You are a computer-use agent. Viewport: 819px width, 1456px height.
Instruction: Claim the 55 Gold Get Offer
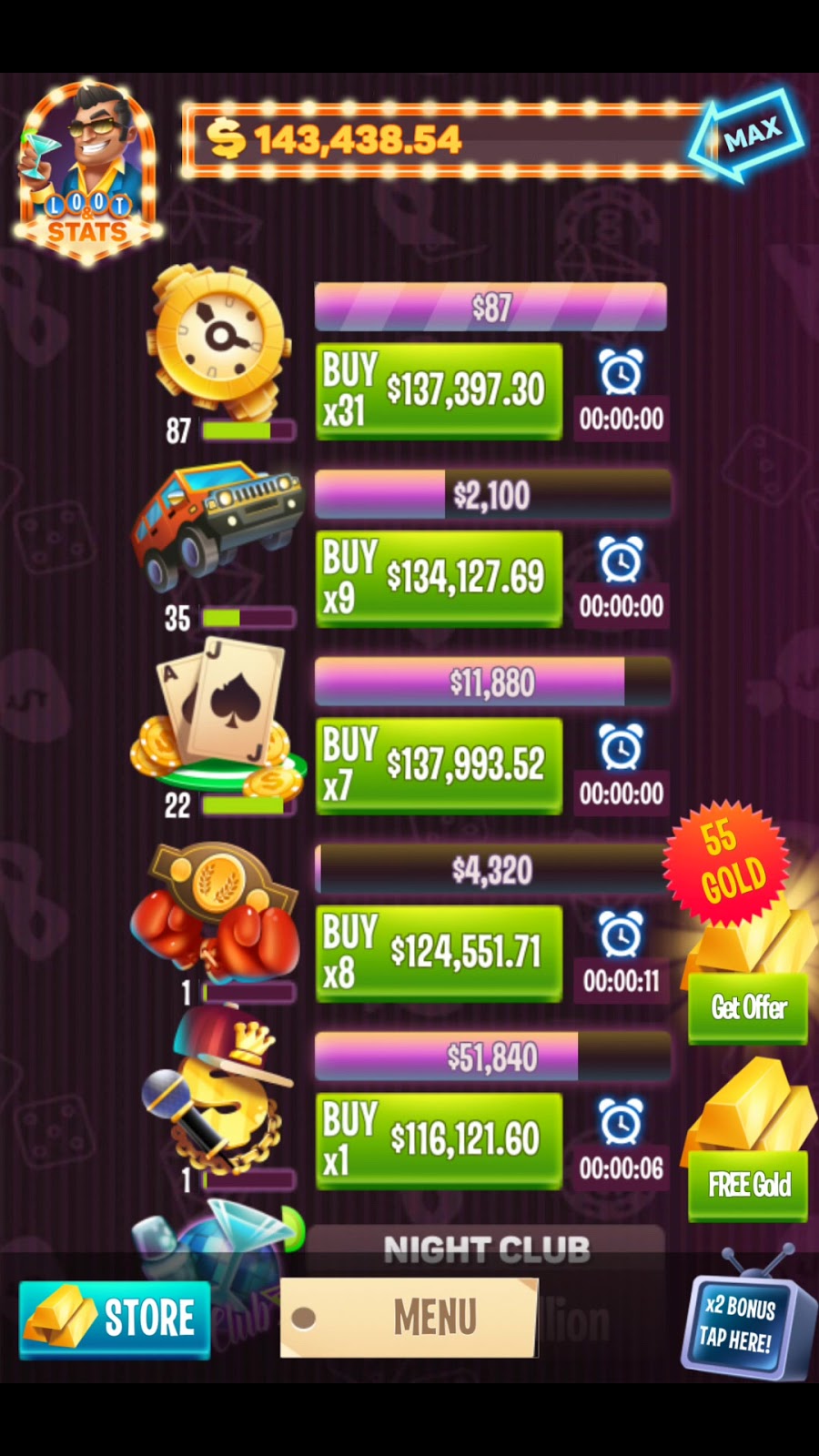(x=748, y=1007)
